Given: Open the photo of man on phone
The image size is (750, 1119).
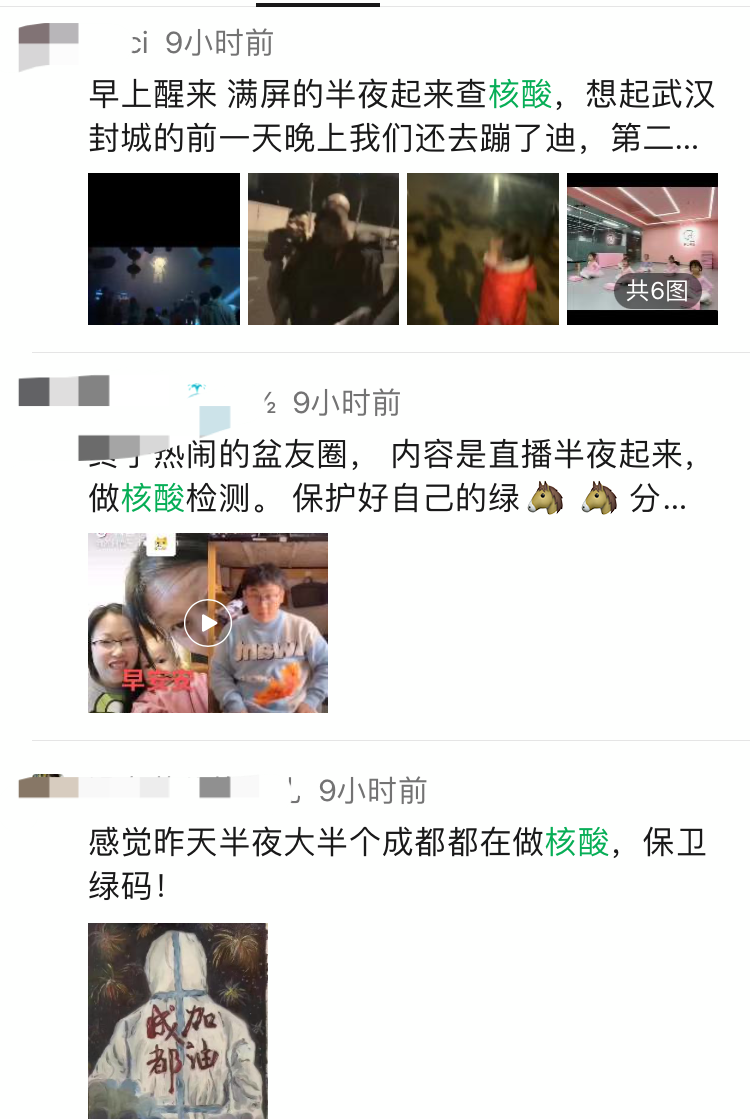Looking at the screenshot, I should (323, 249).
